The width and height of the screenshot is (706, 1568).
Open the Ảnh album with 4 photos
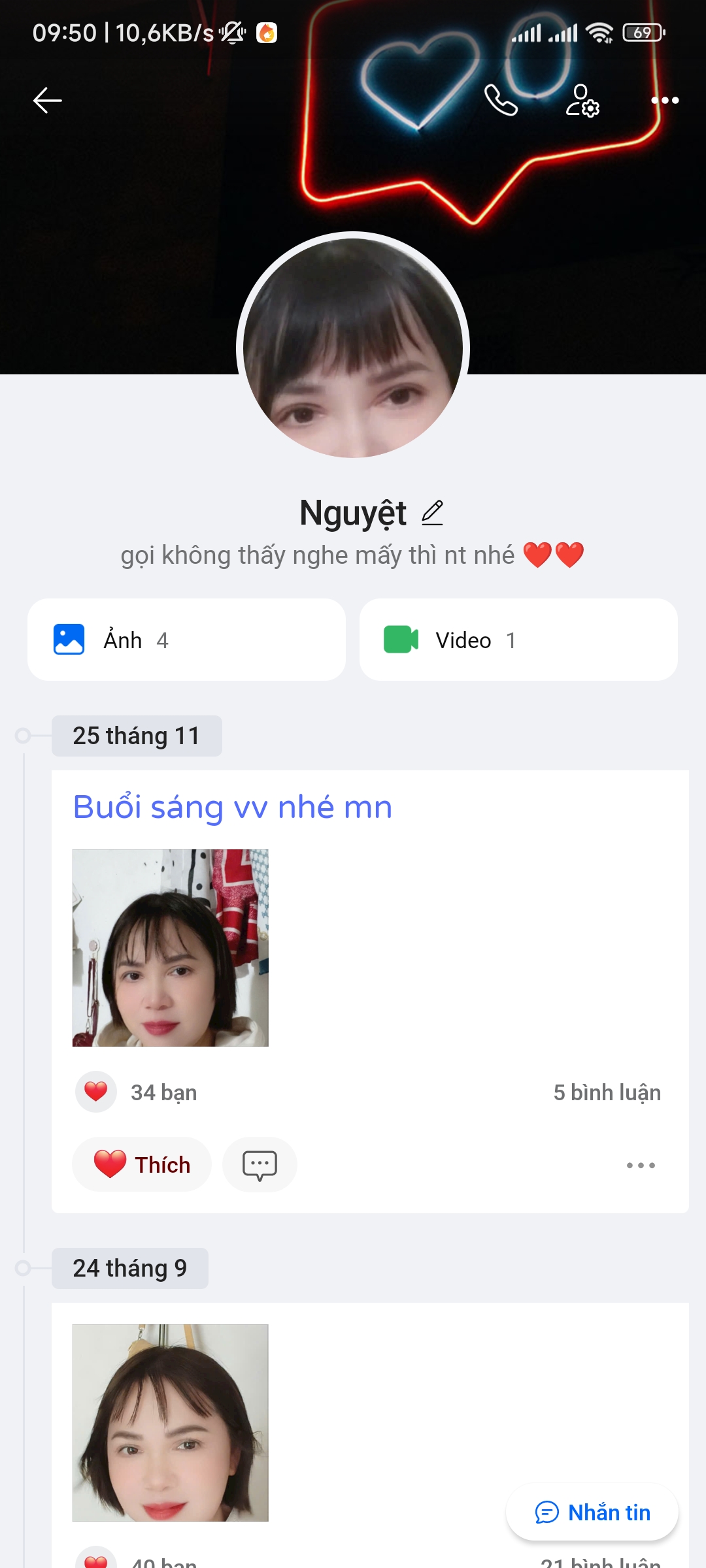coord(186,640)
